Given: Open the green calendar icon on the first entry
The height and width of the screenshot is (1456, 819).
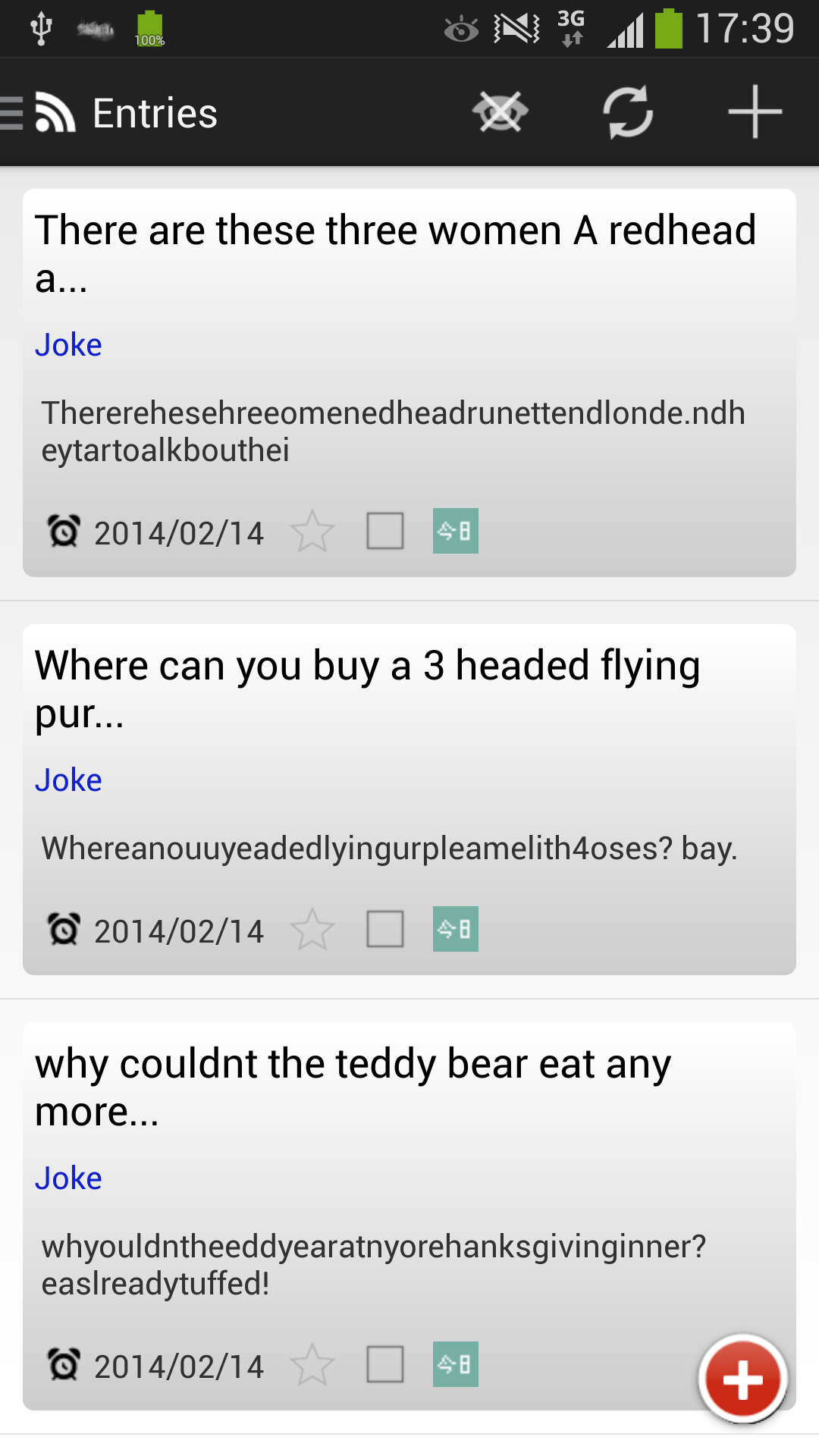Looking at the screenshot, I should pyautogui.click(x=455, y=532).
